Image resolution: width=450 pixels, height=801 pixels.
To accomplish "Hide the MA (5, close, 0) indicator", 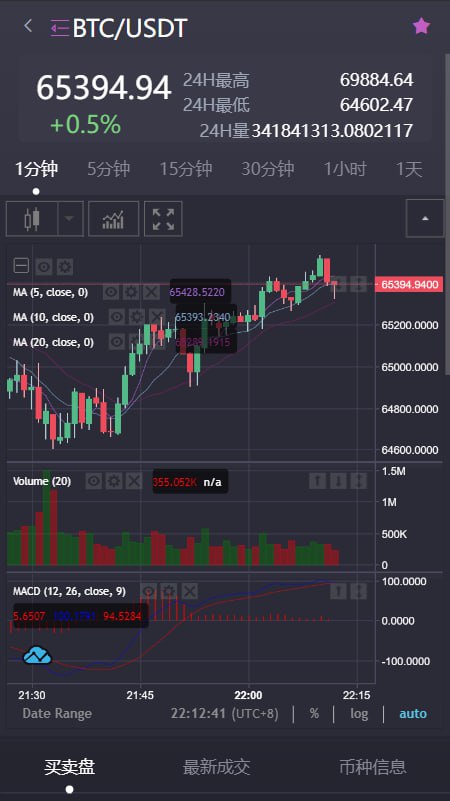I will click(x=111, y=292).
